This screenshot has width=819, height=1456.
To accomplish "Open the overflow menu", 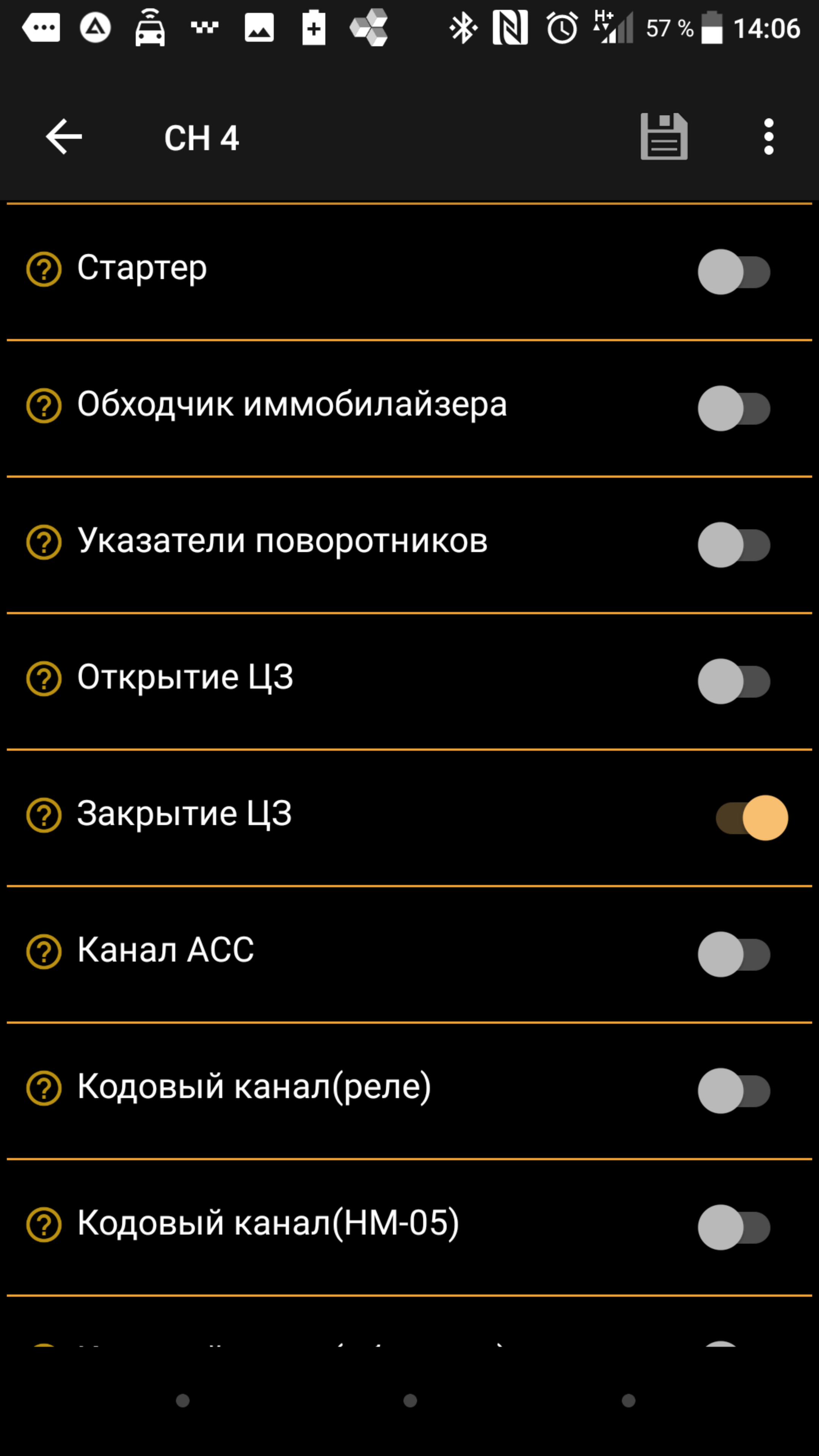I will [768, 137].
